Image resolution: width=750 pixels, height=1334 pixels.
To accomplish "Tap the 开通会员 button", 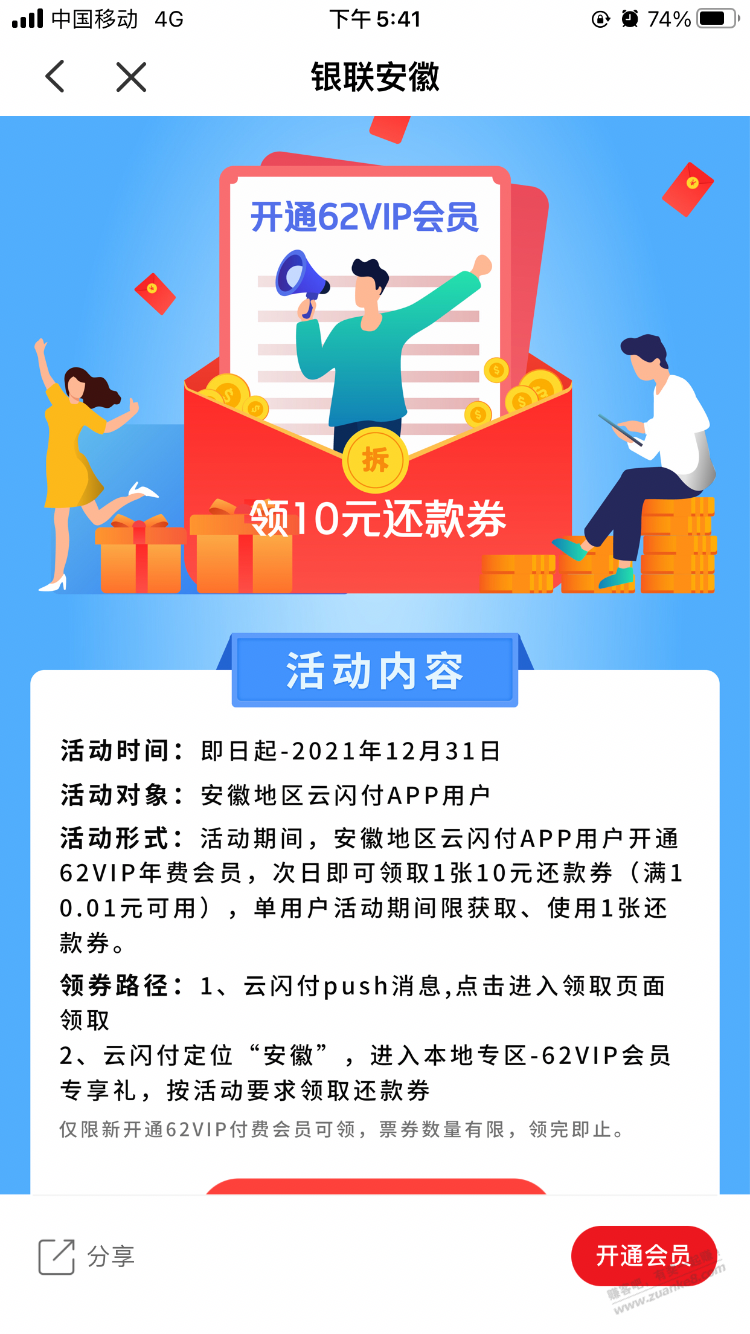I will [x=643, y=1256].
